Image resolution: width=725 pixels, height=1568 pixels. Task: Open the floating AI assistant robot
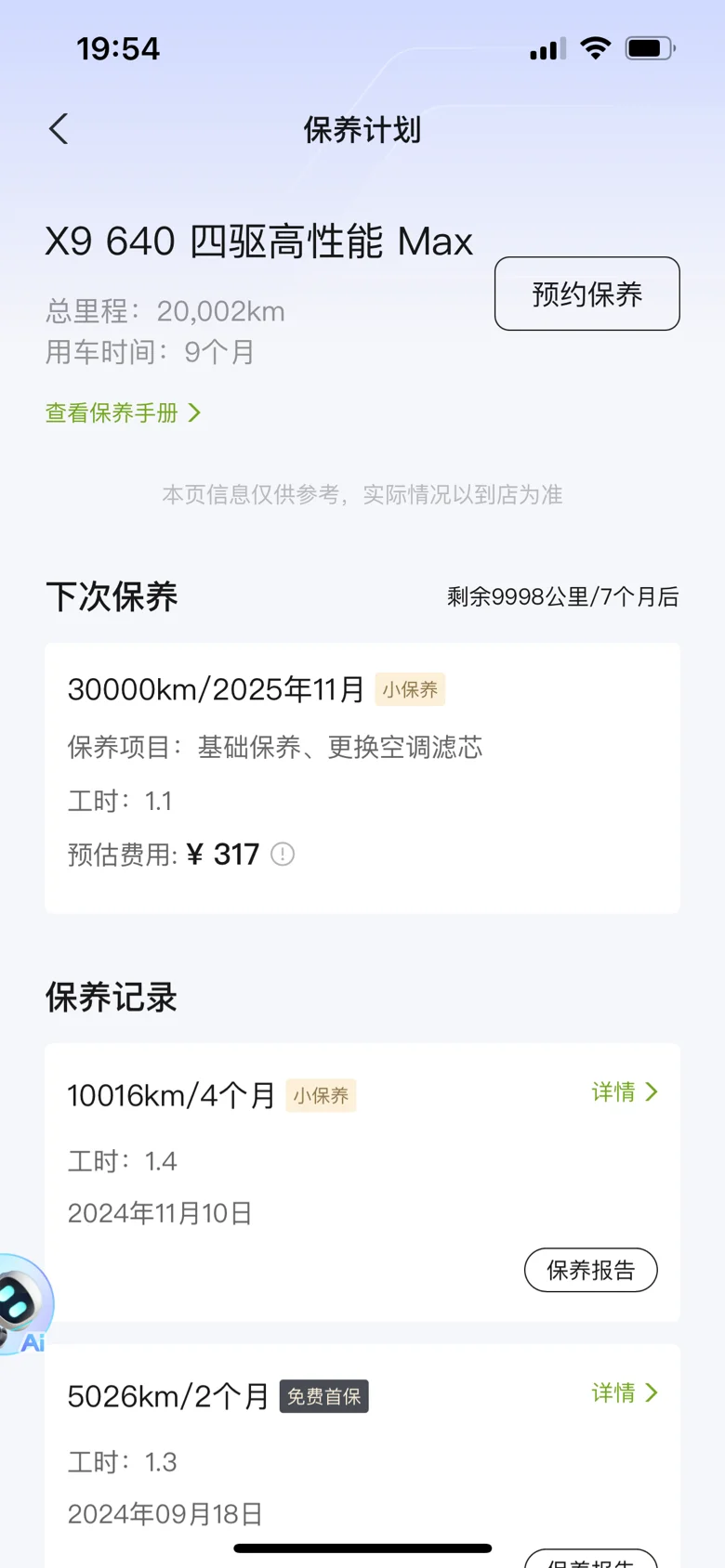click(x=22, y=1304)
